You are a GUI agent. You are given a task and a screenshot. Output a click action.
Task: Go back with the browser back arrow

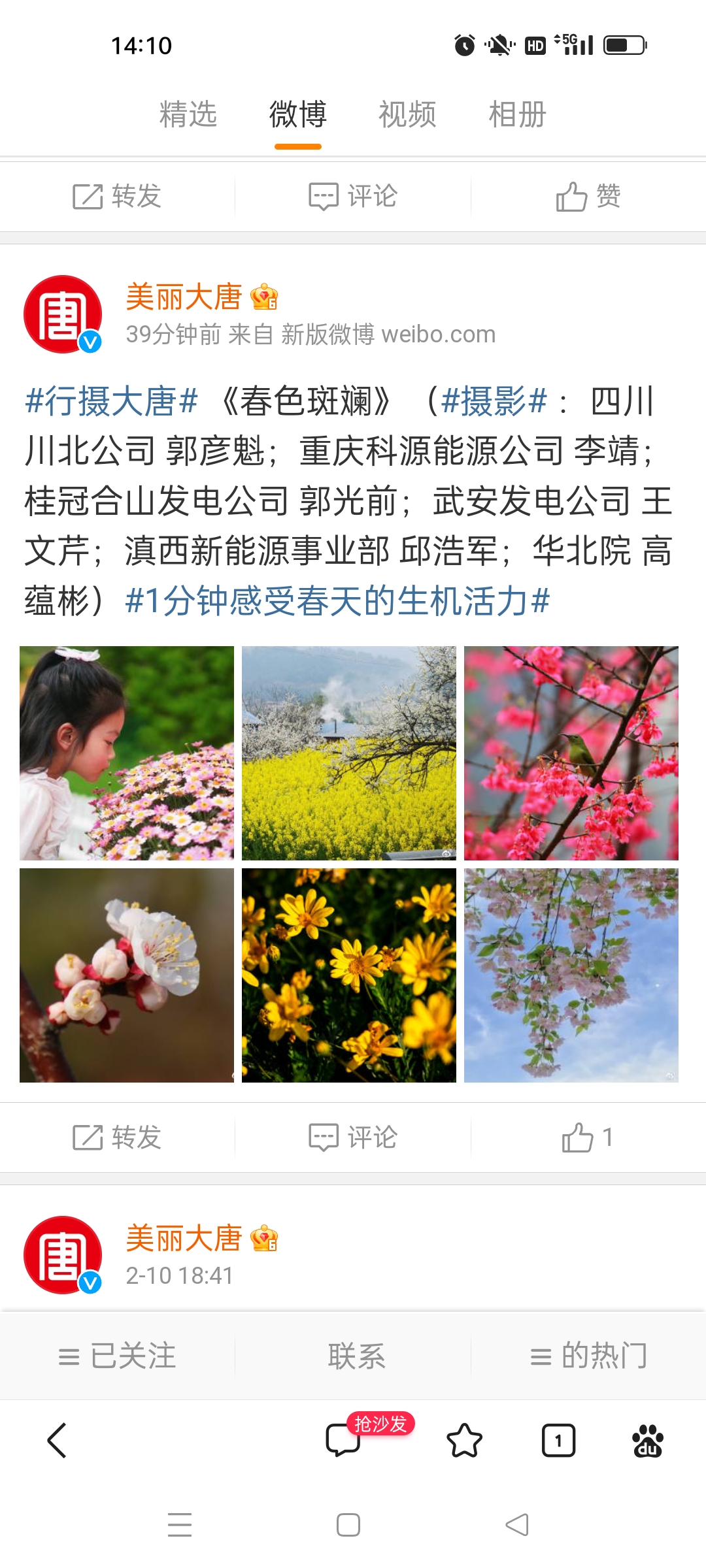58,1441
